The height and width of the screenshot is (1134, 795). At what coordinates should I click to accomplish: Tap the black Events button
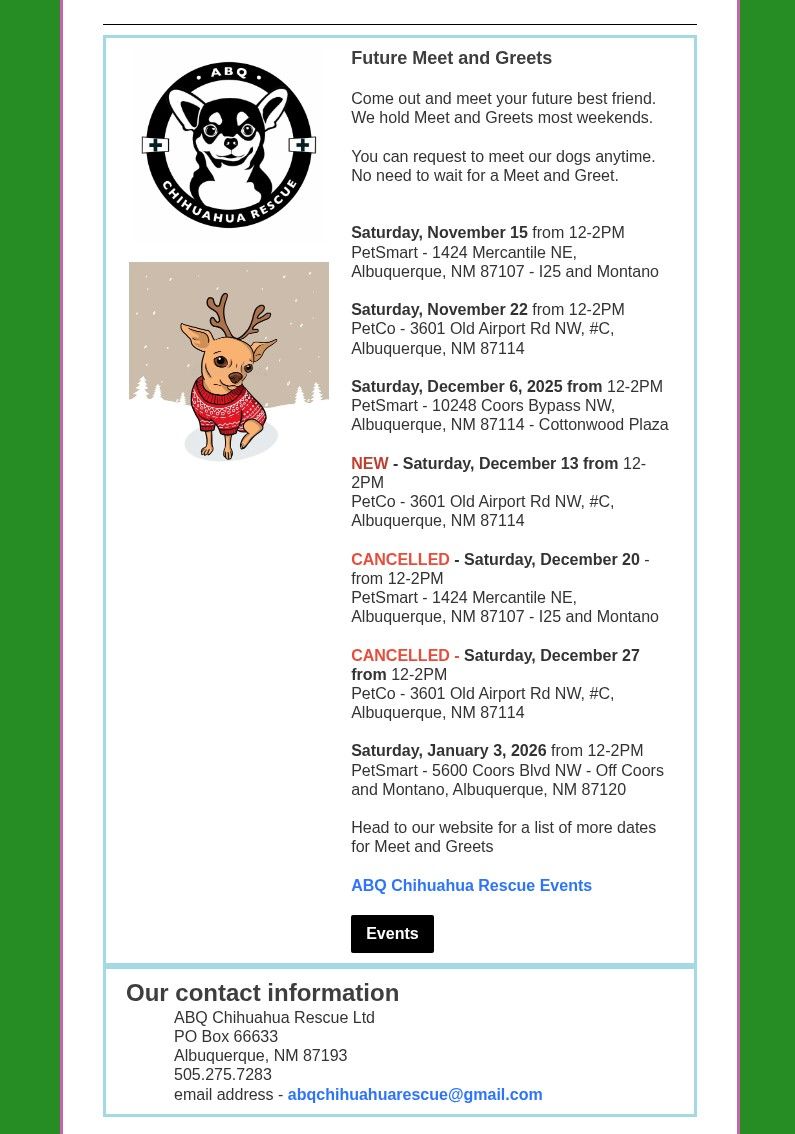pos(392,934)
